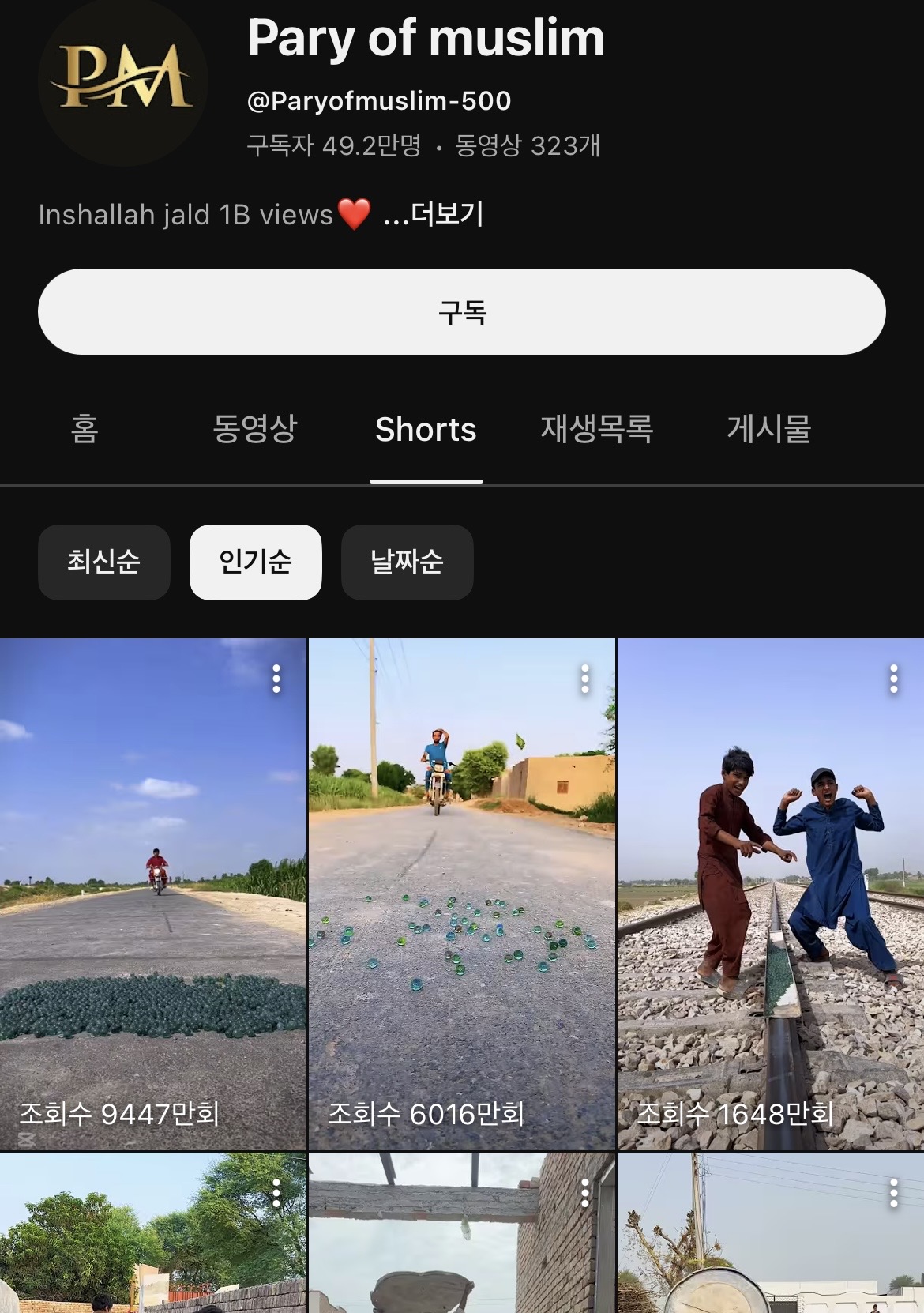Viewport: 924px width, 1313px height.
Task: Open the 재생목록 tab
Action: [596, 429]
